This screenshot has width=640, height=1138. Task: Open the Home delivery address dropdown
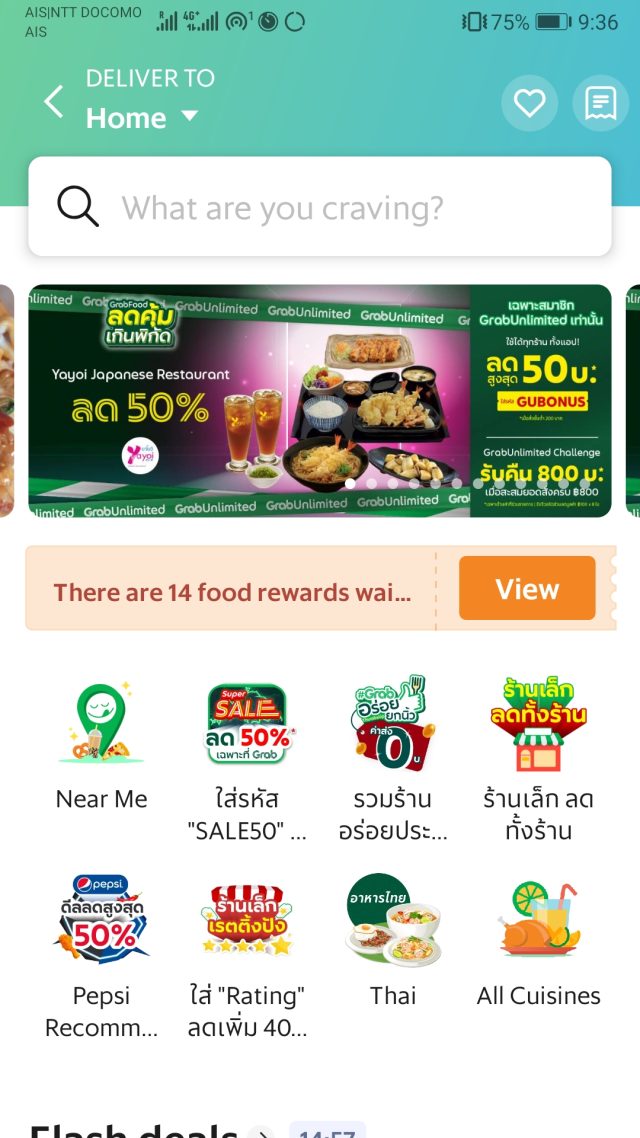pos(142,117)
